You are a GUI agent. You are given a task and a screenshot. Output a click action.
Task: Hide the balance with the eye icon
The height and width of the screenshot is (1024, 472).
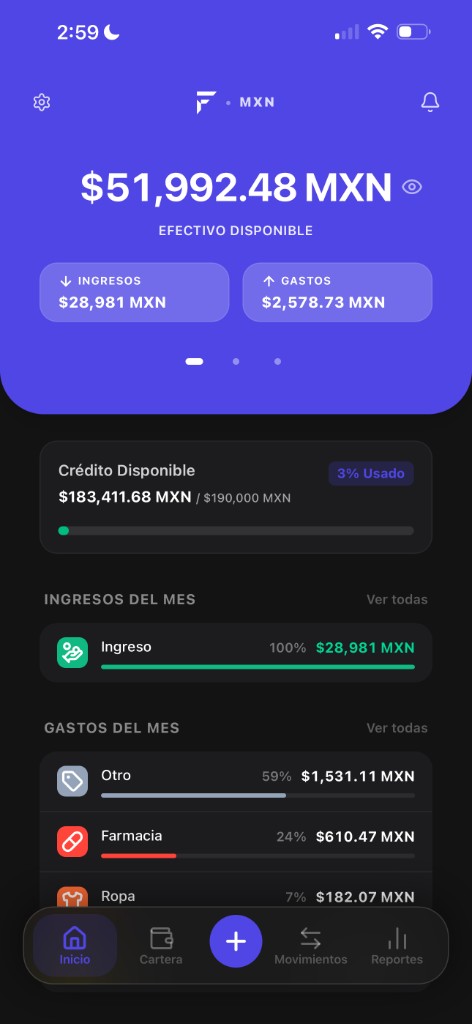tap(412, 187)
